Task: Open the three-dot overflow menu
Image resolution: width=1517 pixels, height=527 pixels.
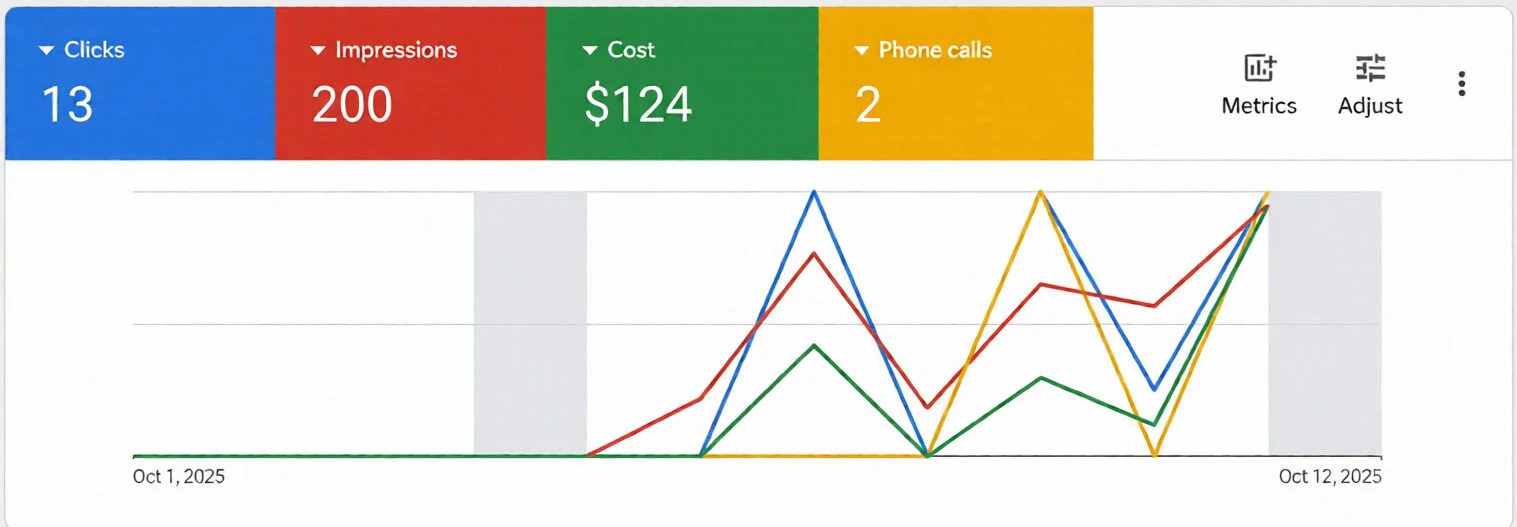Action: pos(1462,84)
